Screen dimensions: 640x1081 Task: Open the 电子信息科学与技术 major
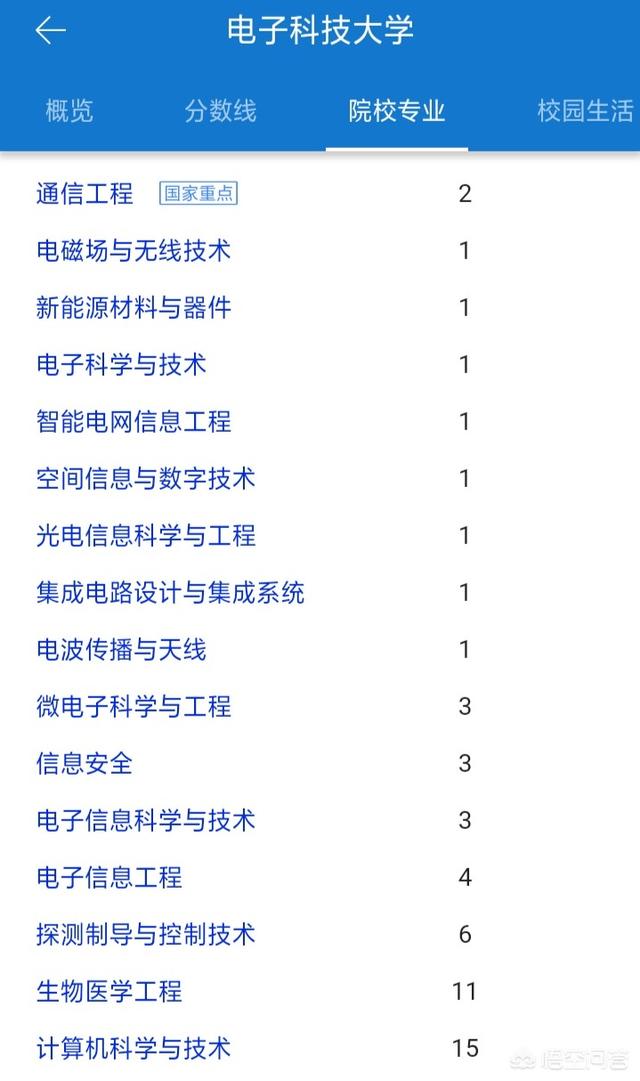[x=146, y=821]
